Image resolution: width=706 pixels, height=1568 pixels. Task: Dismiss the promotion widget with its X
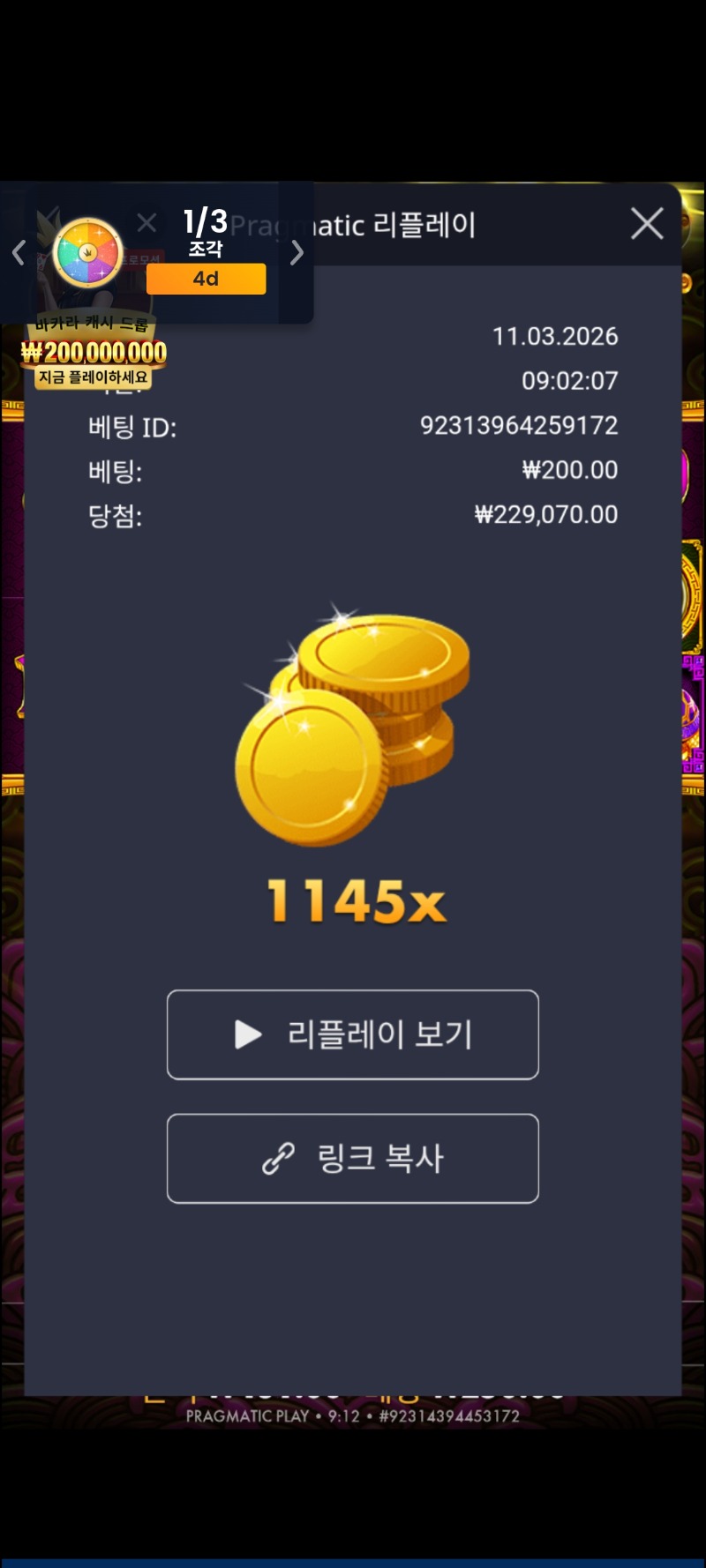(x=147, y=223)
